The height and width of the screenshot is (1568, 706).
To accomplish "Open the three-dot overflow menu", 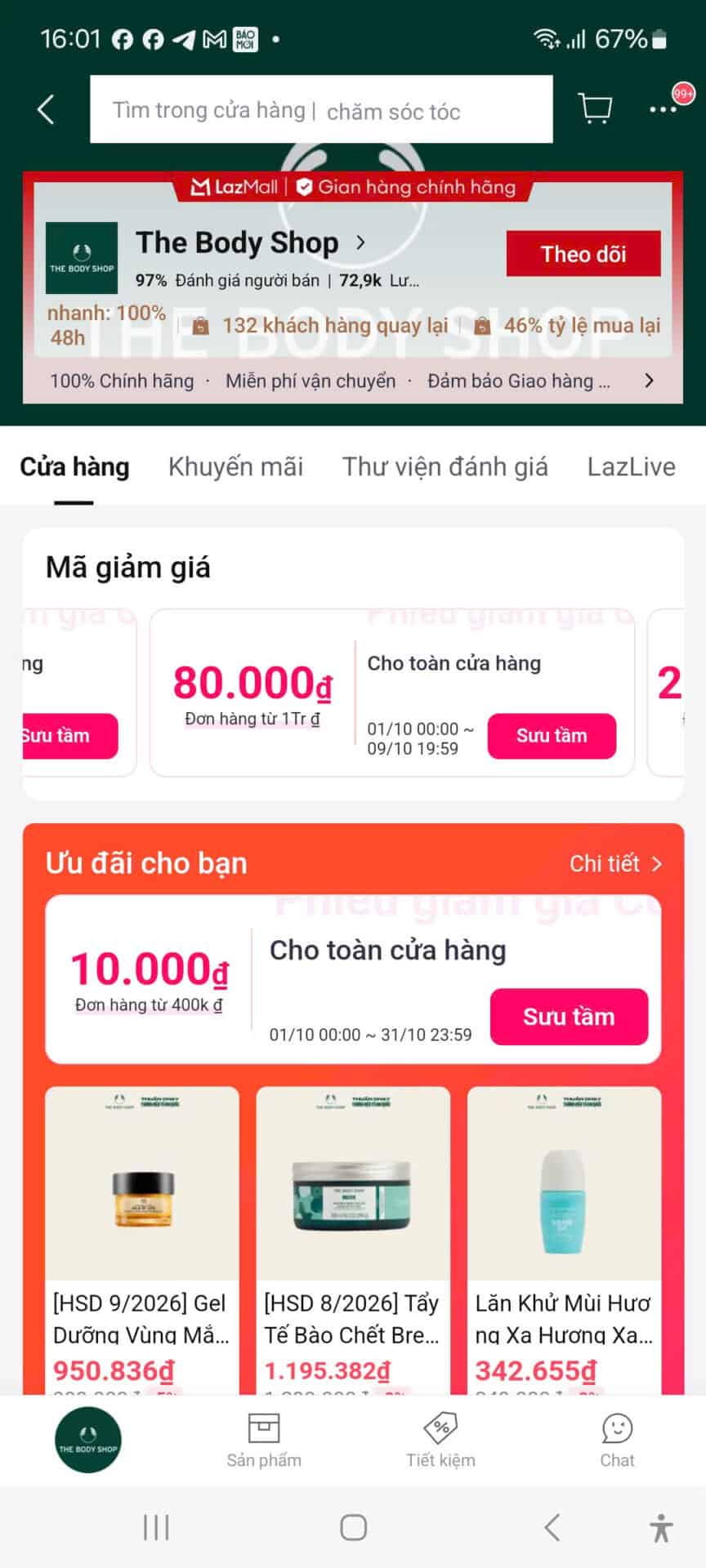I will [663, 109].
